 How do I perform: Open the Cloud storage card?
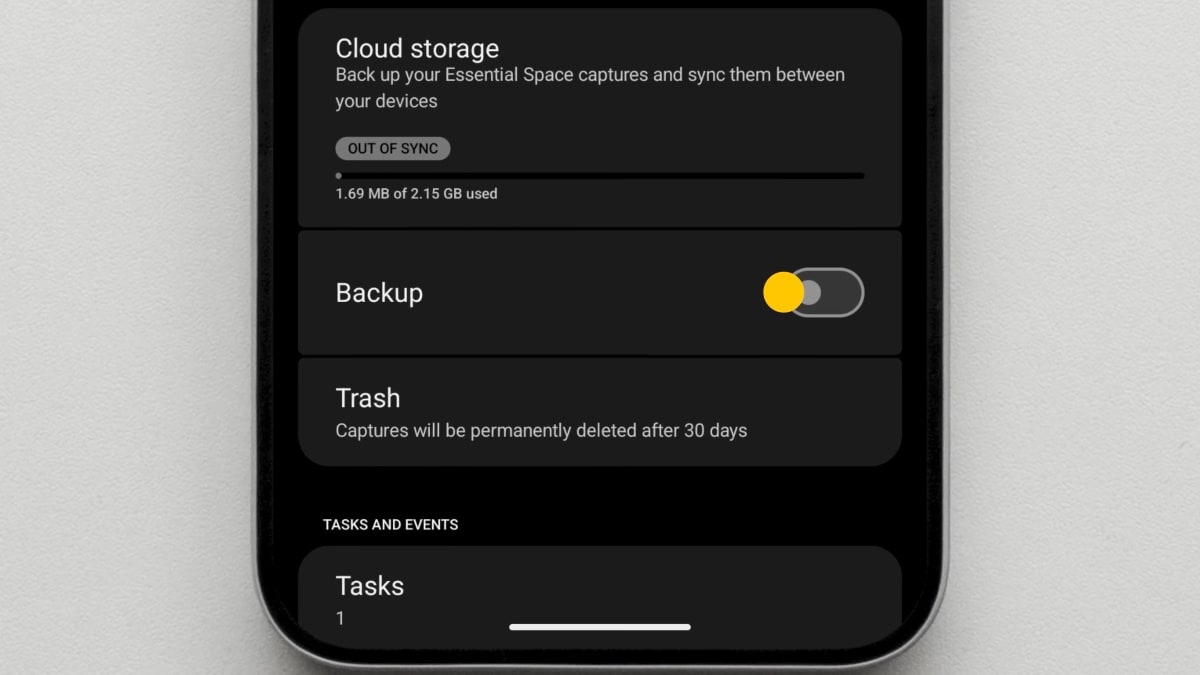598,118
